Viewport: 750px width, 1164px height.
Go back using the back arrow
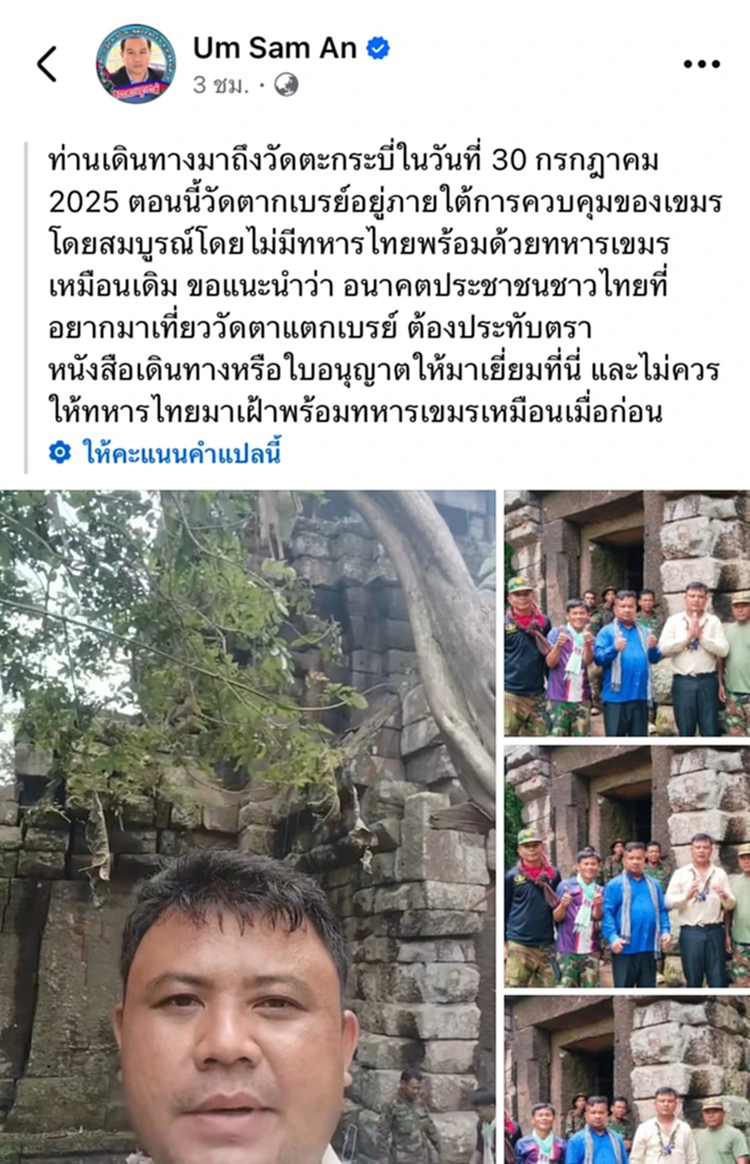click(47, 64)
